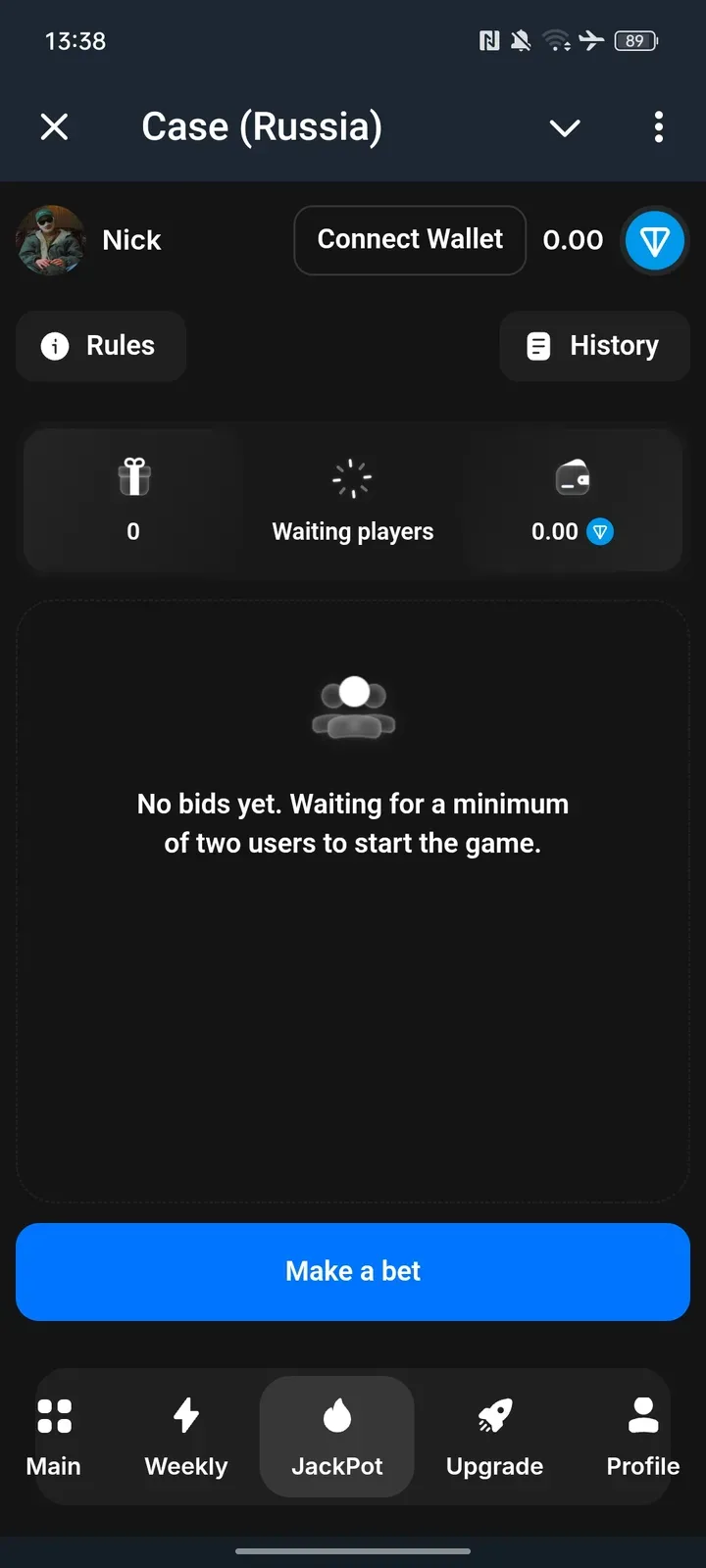Screen dimensions: 706x1568
Task: Go to the Weekly tab
Action: click(186, 1437)
